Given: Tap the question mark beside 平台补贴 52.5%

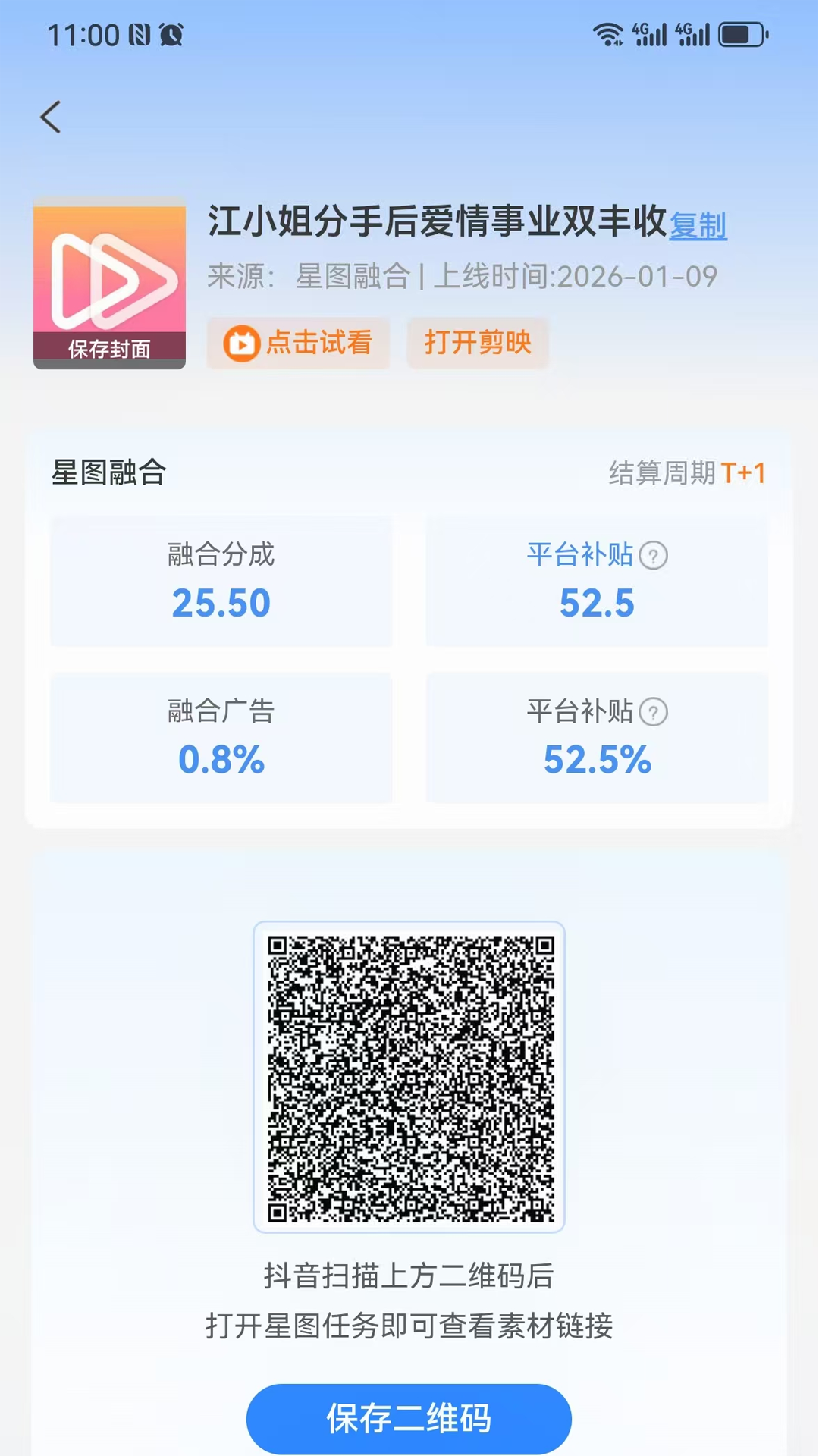Looking at the screenshot, I should (x=654, y=712).
